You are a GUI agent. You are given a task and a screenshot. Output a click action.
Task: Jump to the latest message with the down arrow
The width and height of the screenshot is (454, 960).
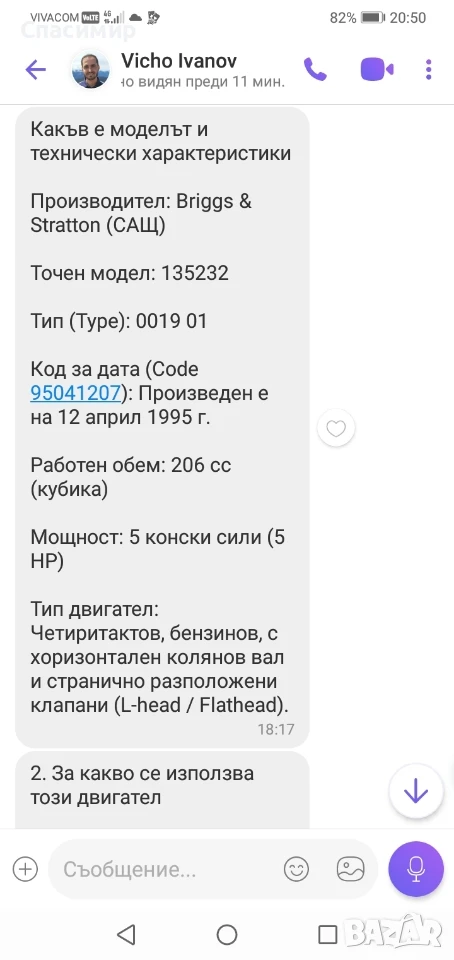[416, 792]
